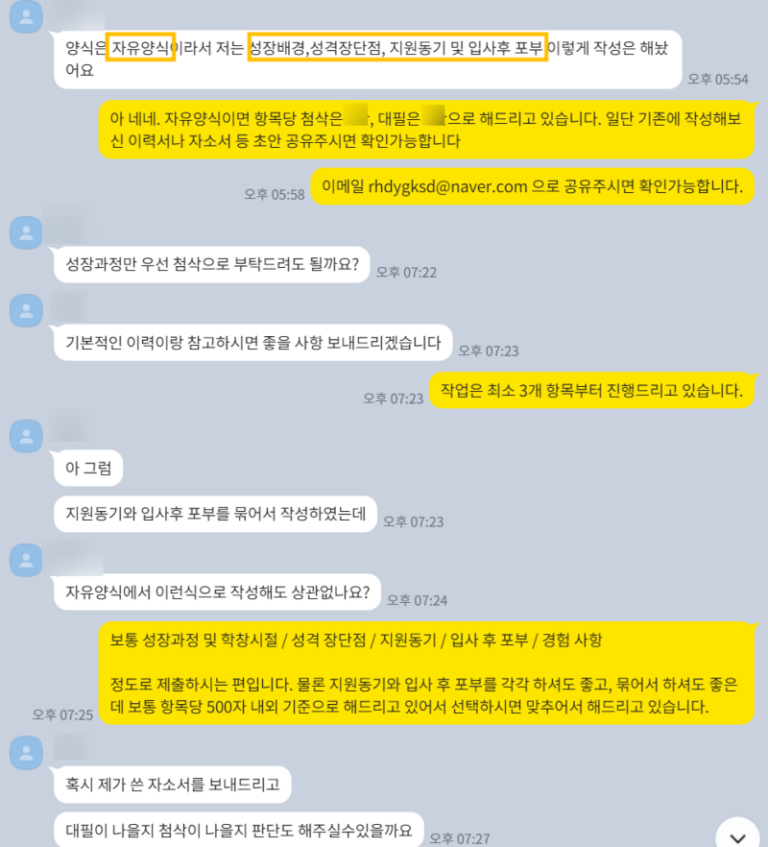Open sender profile avatar beside 성장과정만 우선 첨삭 message

[25, 233]
